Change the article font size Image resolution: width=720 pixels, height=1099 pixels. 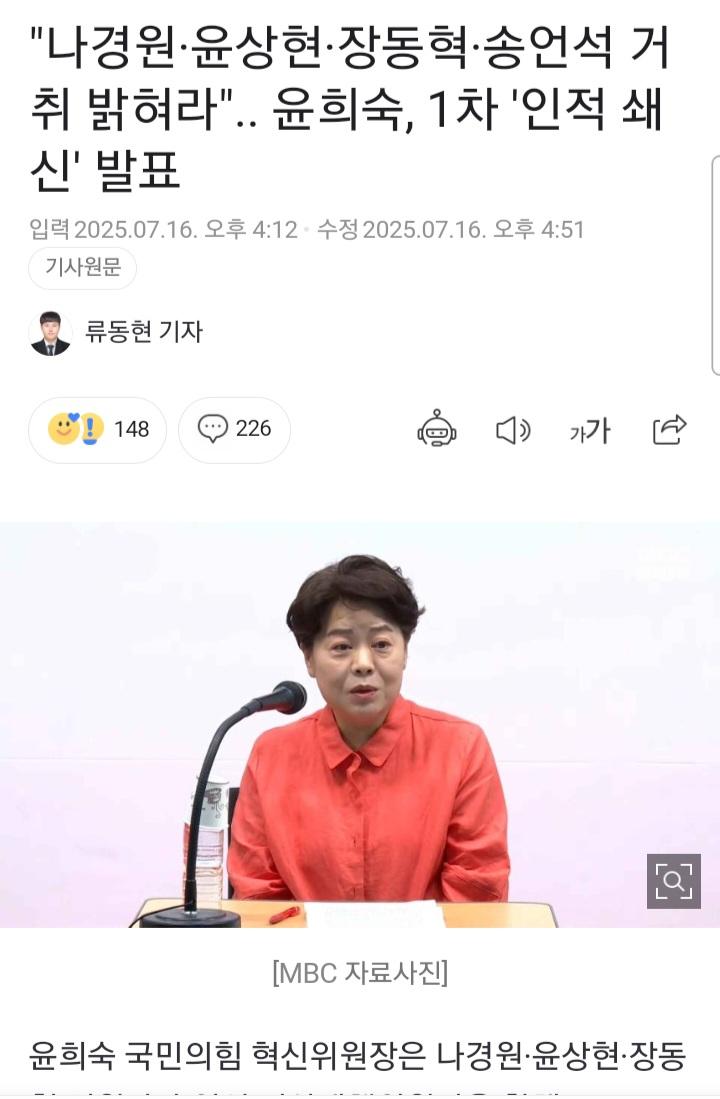tap(590, 431)
